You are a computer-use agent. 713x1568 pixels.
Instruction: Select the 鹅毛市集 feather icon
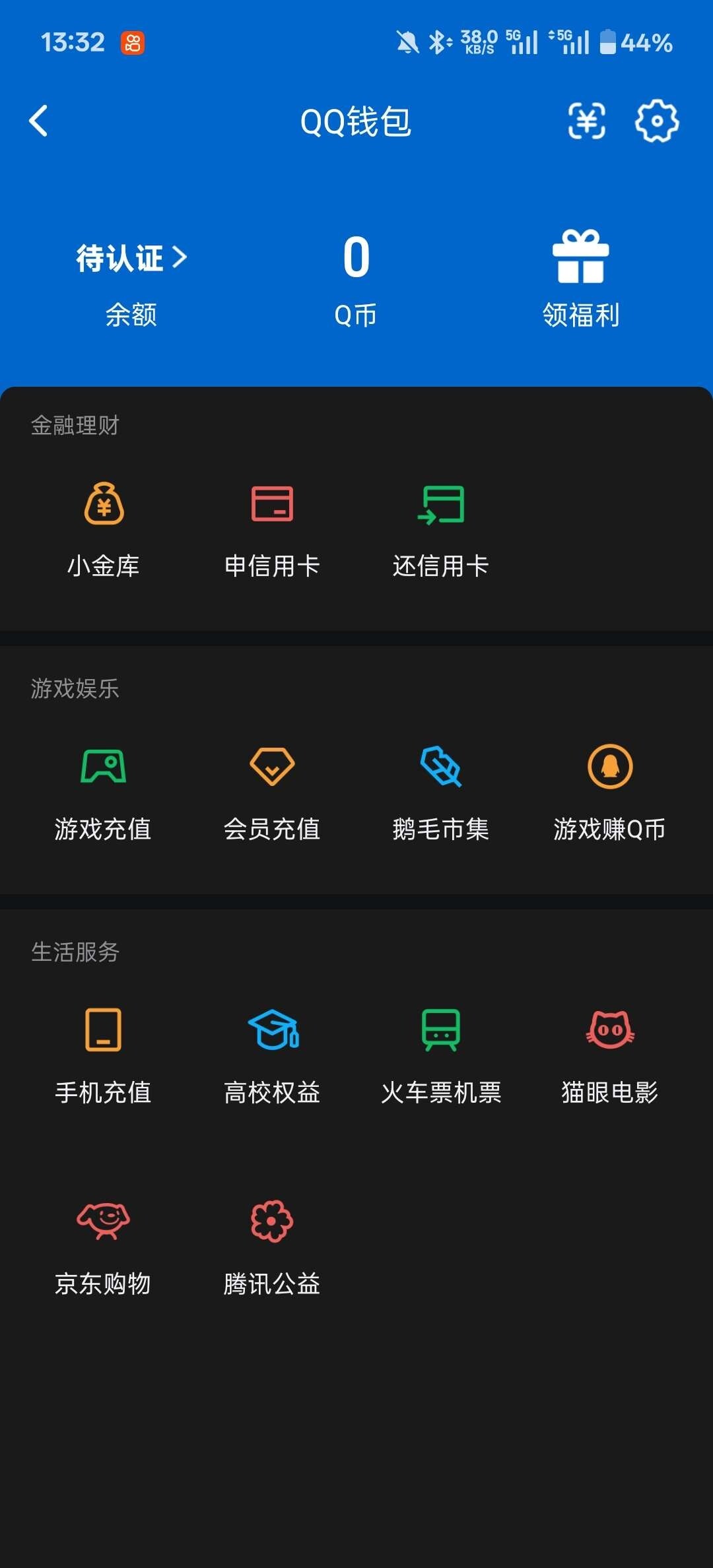tap(441, 768)
